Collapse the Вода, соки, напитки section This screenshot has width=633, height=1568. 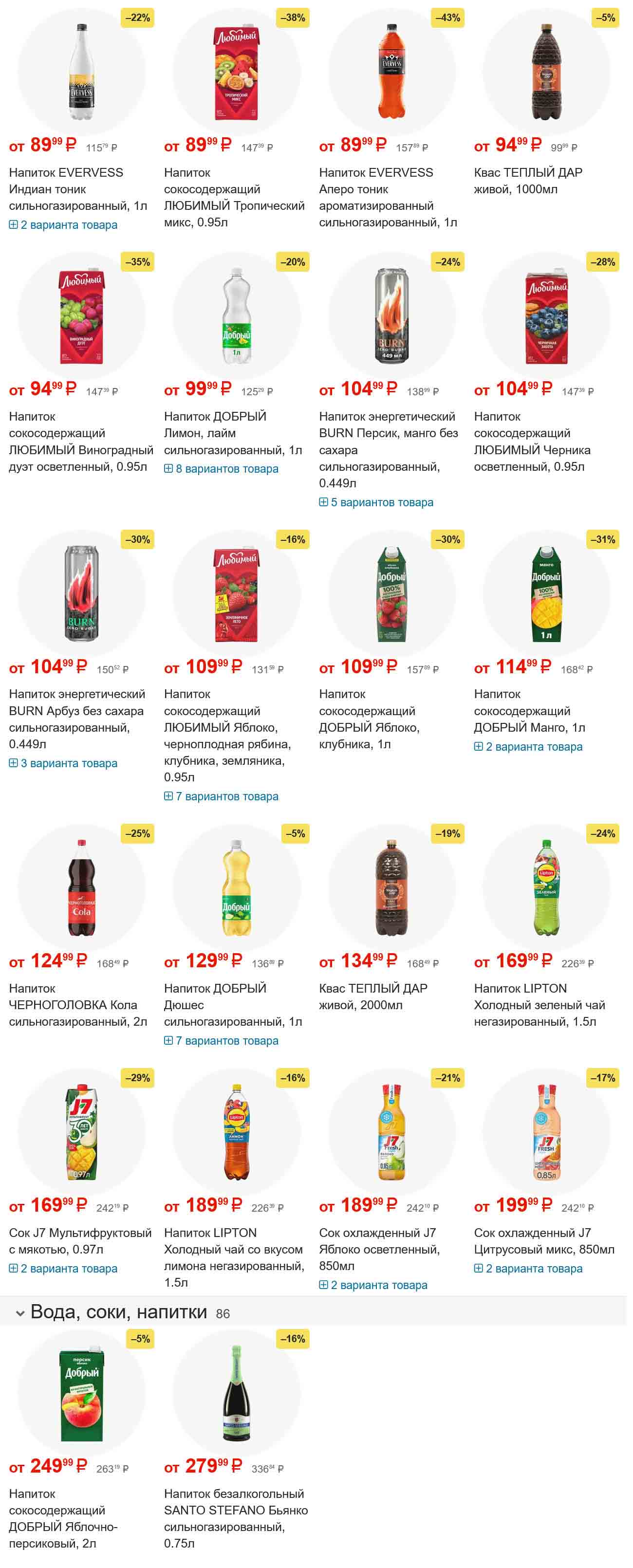click(x=20, y=1313)
